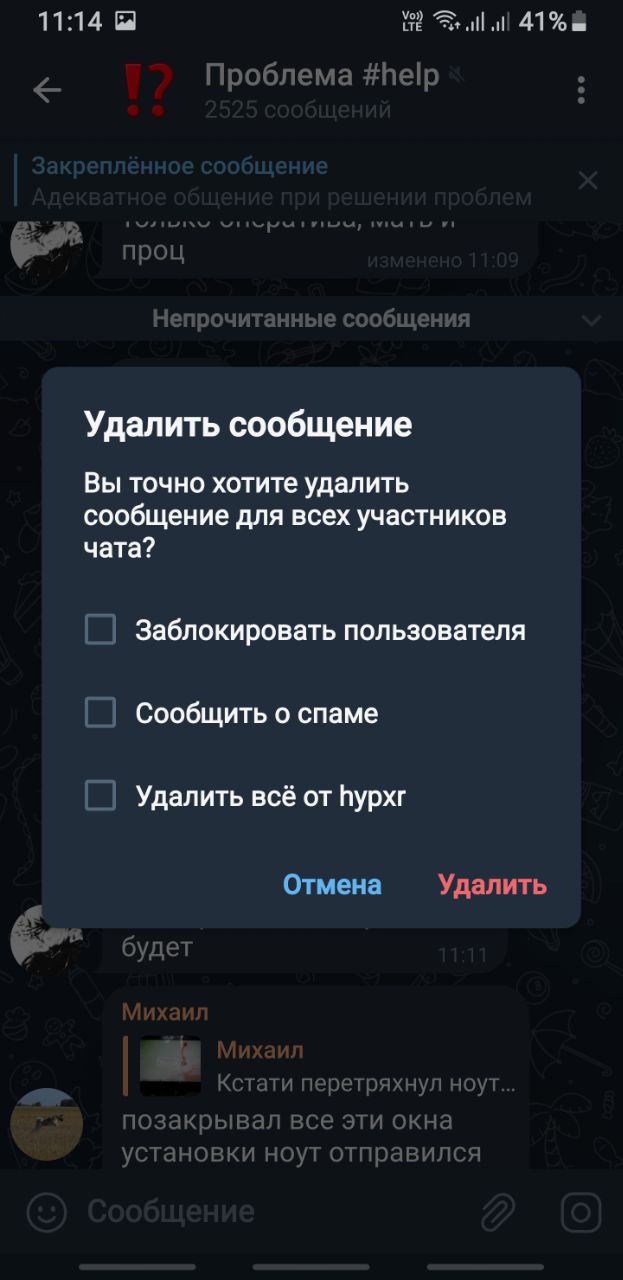The width and height of the screenshot is (623, 1280).
Task: Cancel deletion with Отмена
Action: (332, 885)
